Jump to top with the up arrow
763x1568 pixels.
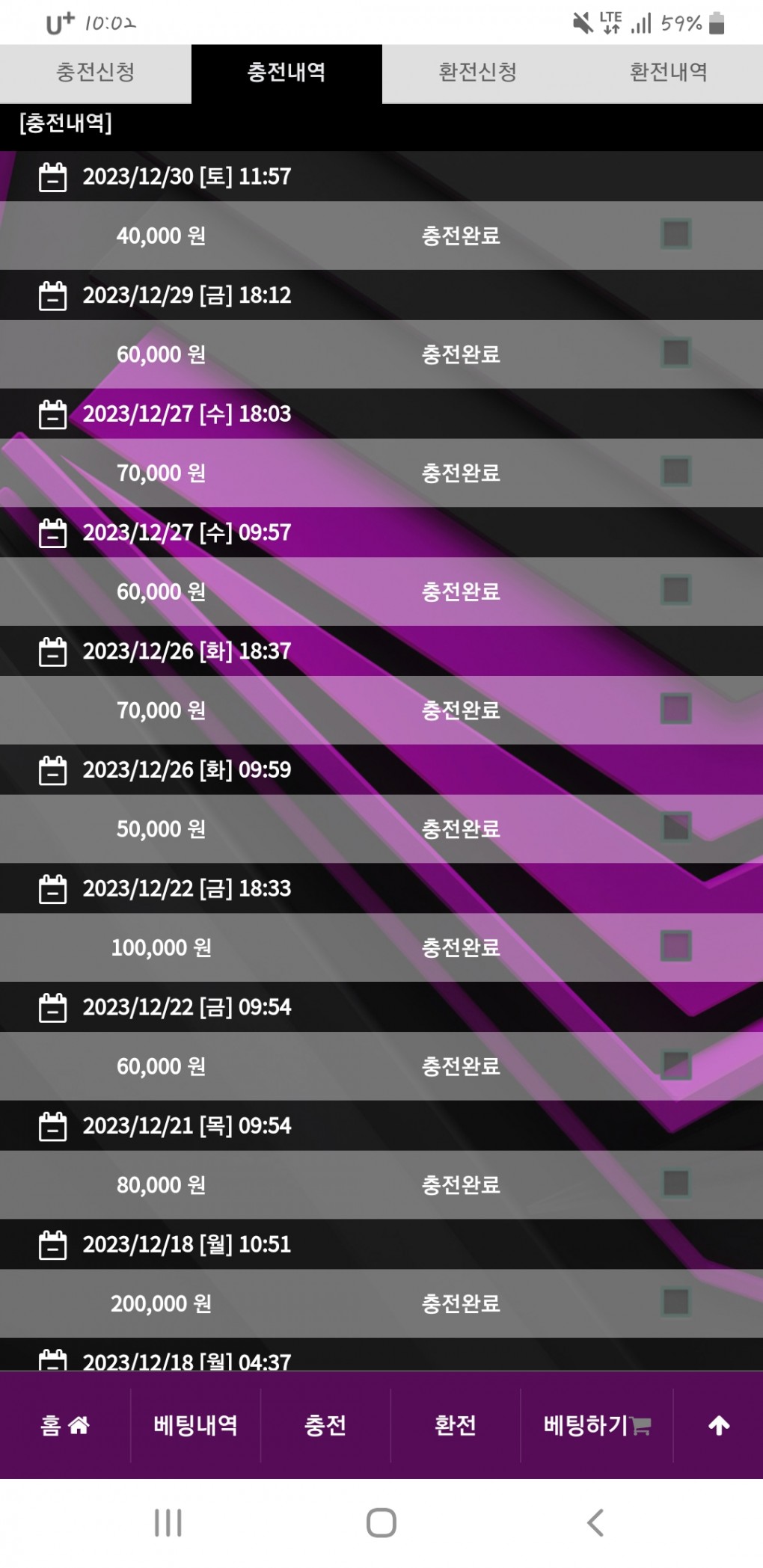point(718,1425)
